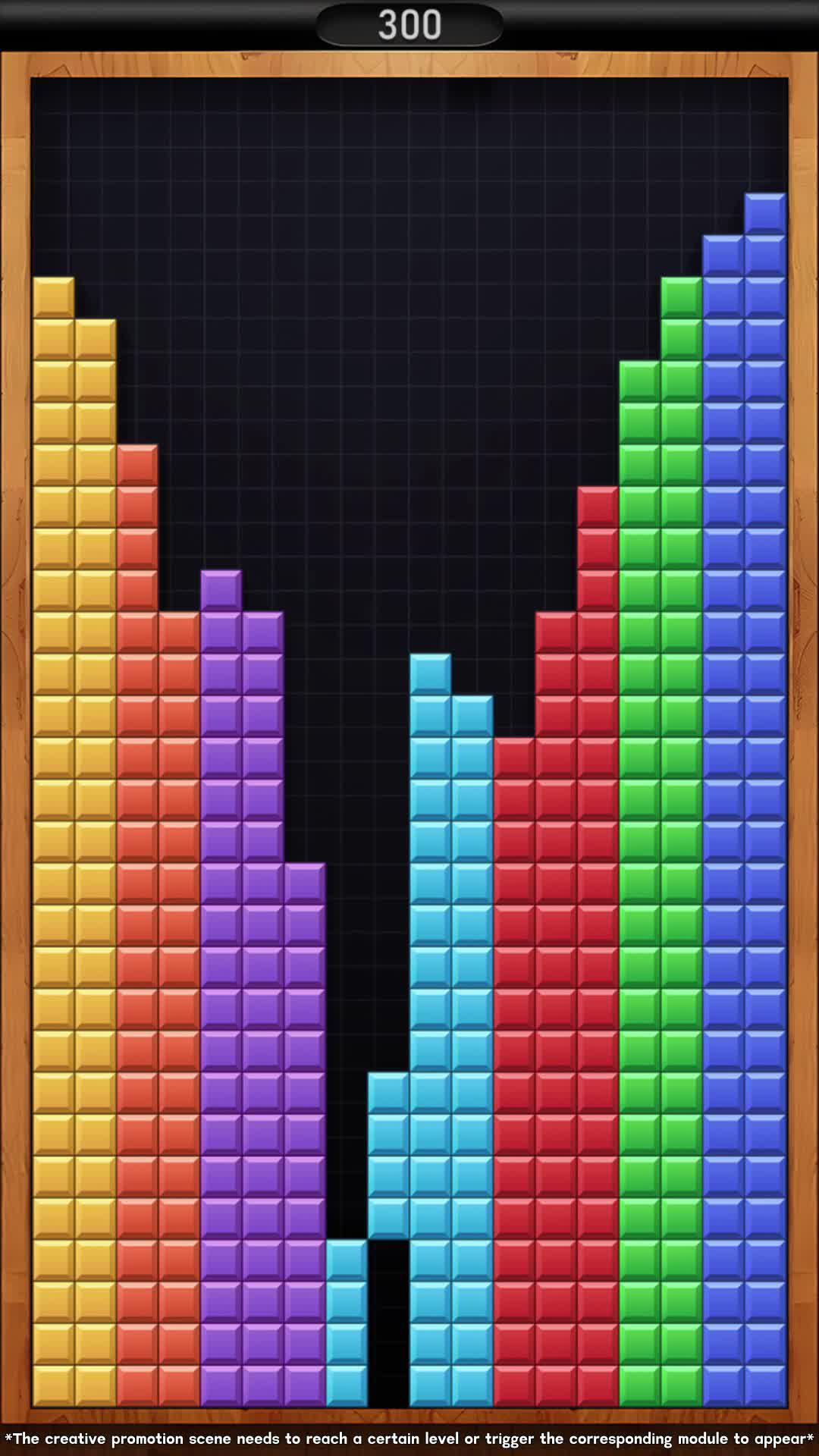The width and height of the screenshot is (819, 1456).
Task: Click the creative promotion disclaimer text
Action: pyautogui.click(x=409, y=1433)
